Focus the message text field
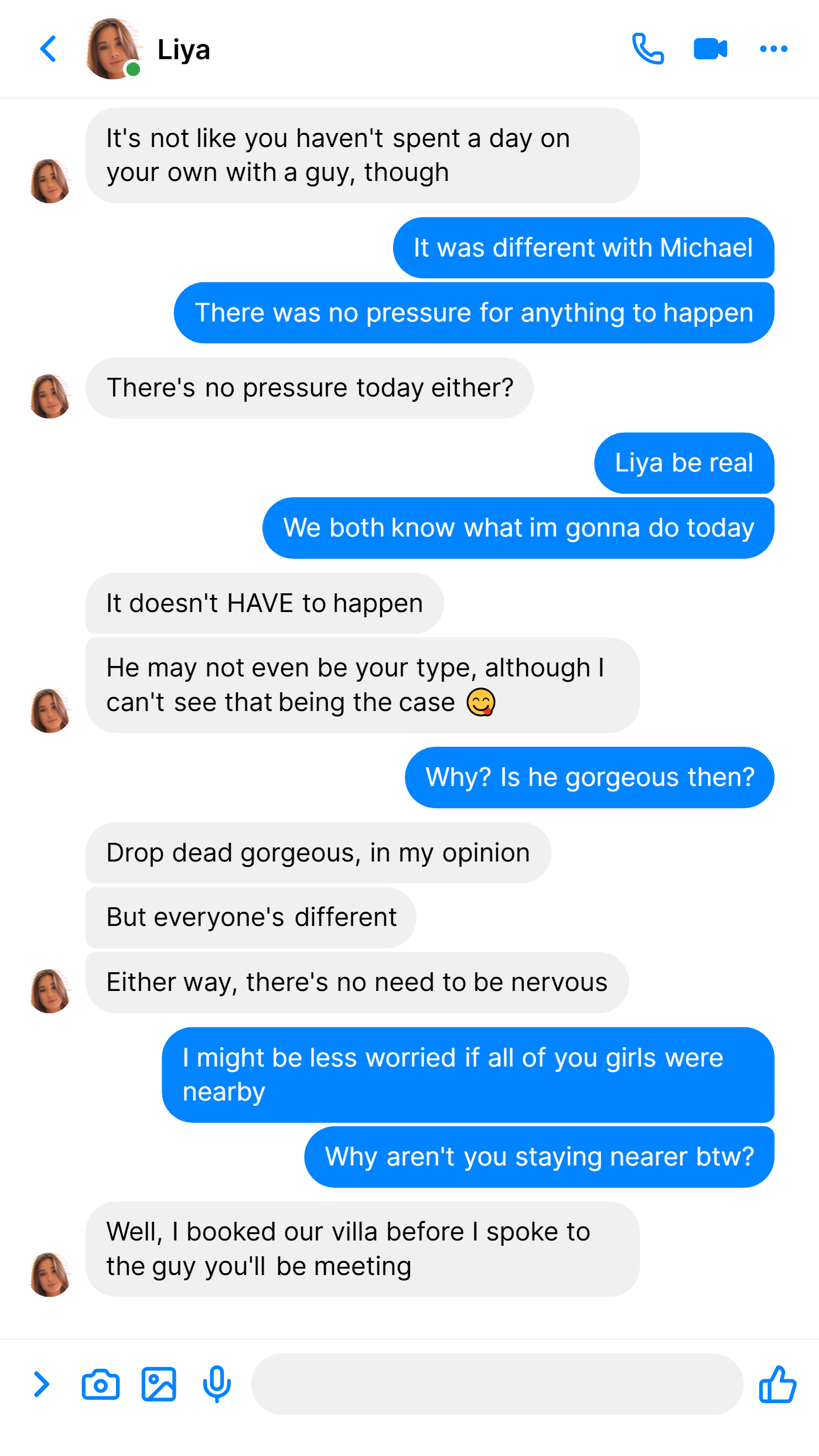 pos(497,1384)
